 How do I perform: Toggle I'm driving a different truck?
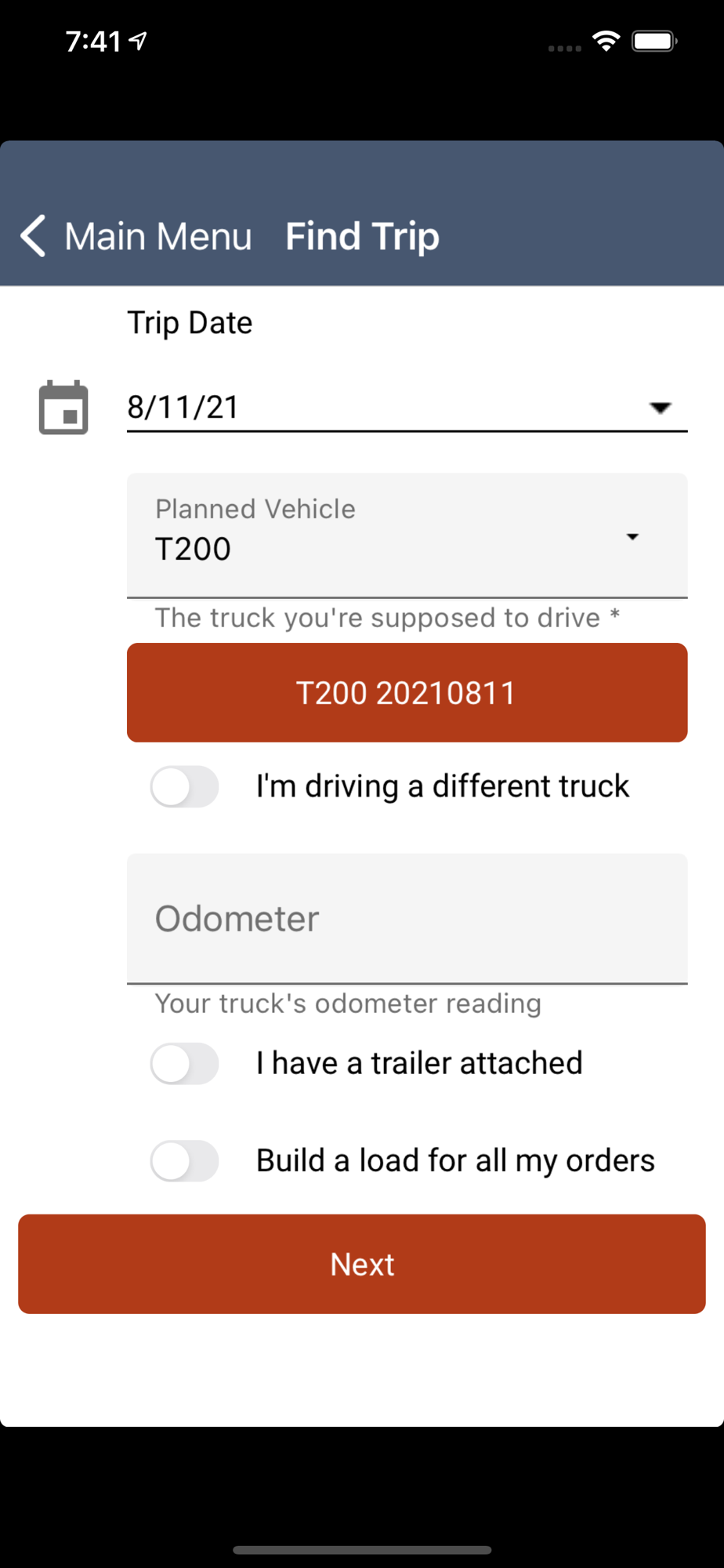184,786
